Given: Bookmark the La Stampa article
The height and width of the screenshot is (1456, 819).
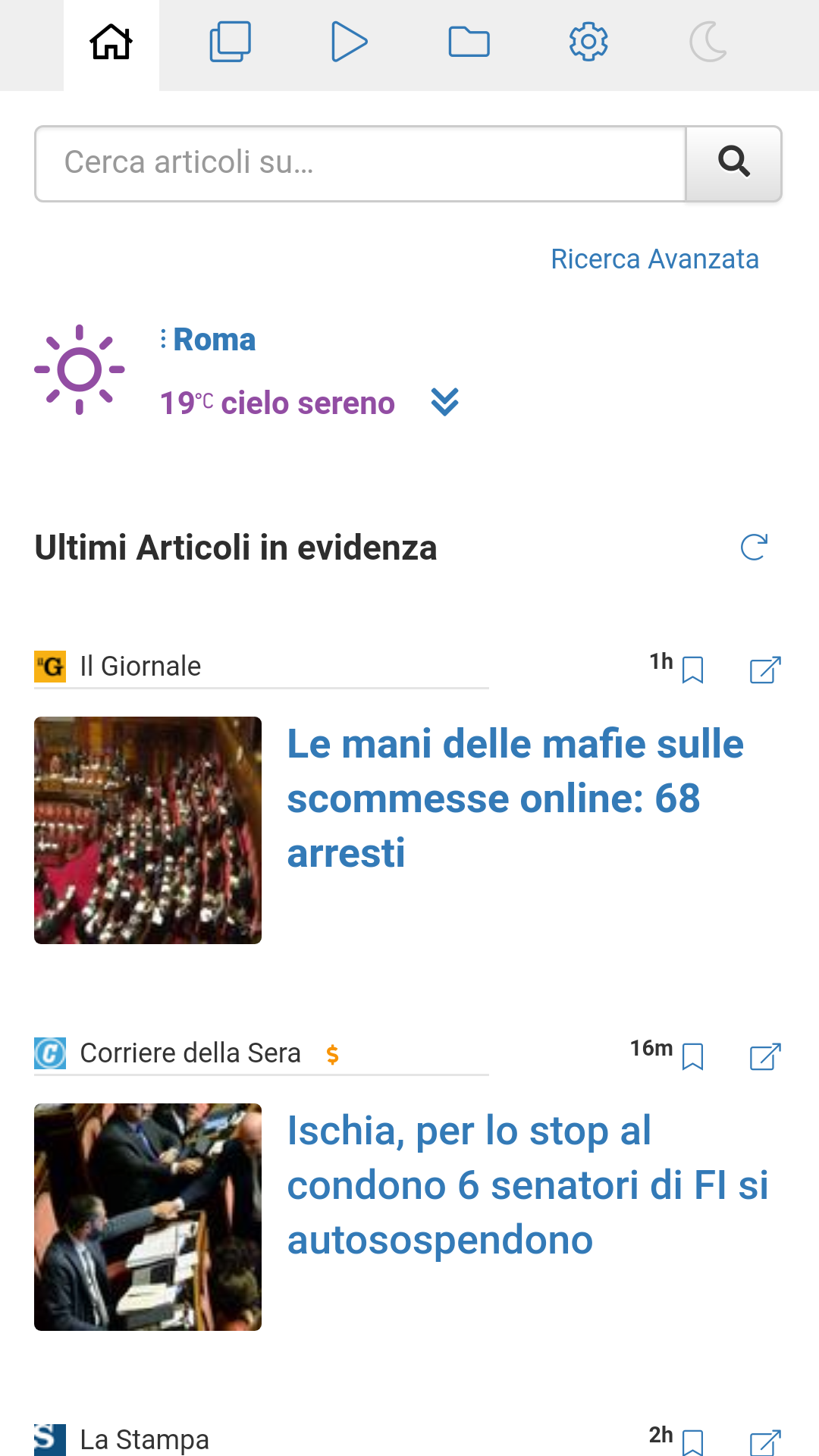Looking at the screenshot, I should pyautogui.click(x=692, y=1442).
